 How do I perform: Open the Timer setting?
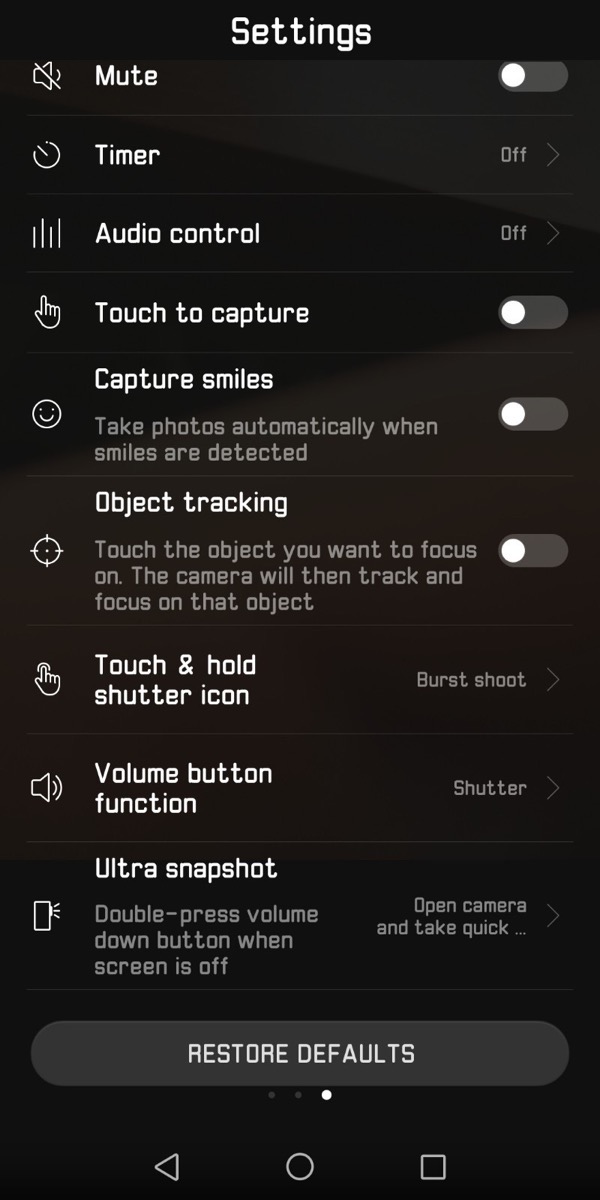[300, 155]
